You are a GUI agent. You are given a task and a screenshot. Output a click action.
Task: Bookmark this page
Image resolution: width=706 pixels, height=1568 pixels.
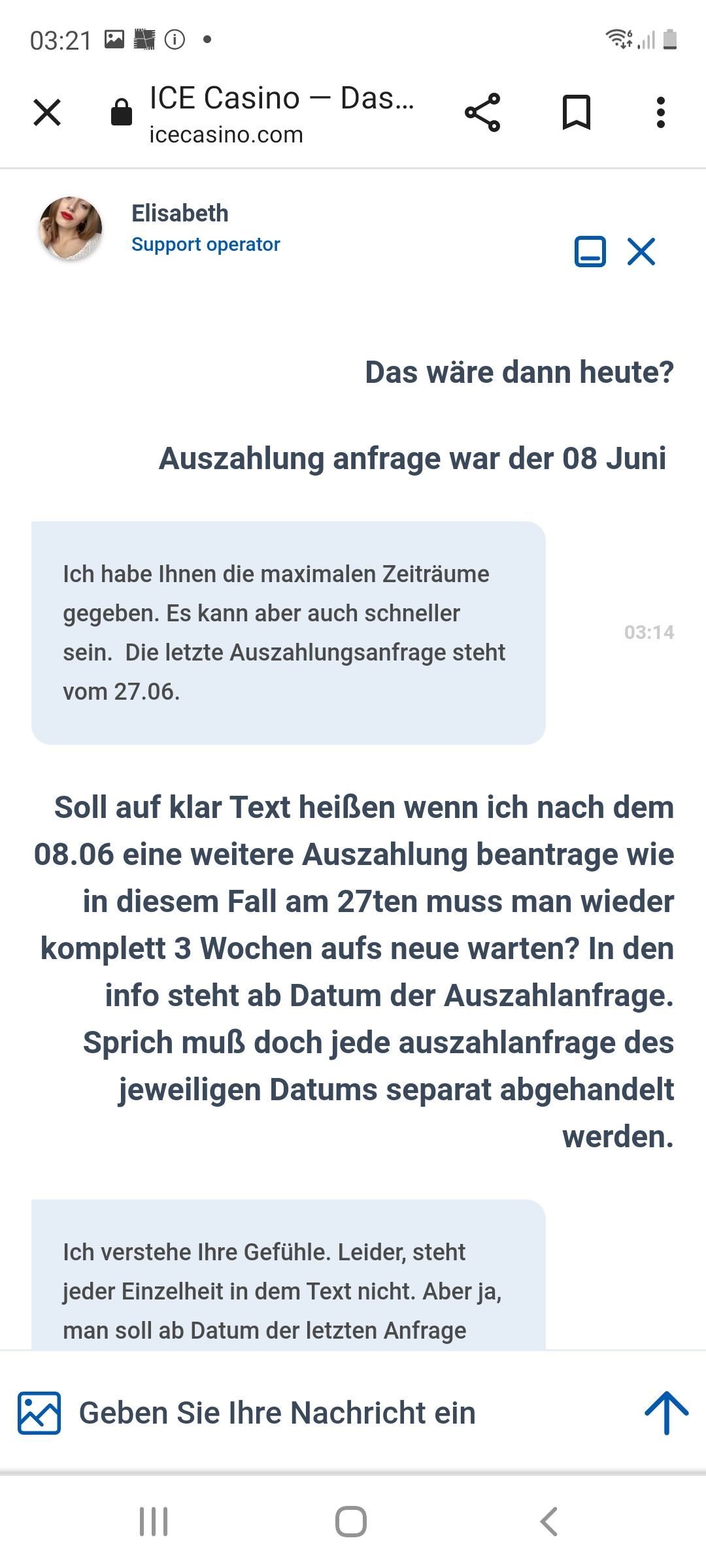576,112
